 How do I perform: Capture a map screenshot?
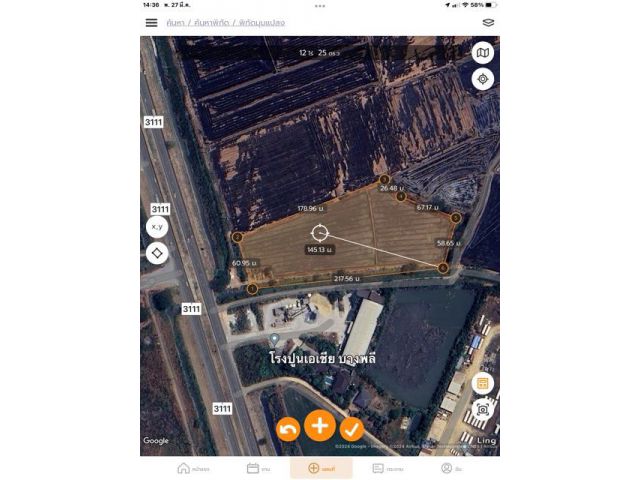(x=483, y=408)
